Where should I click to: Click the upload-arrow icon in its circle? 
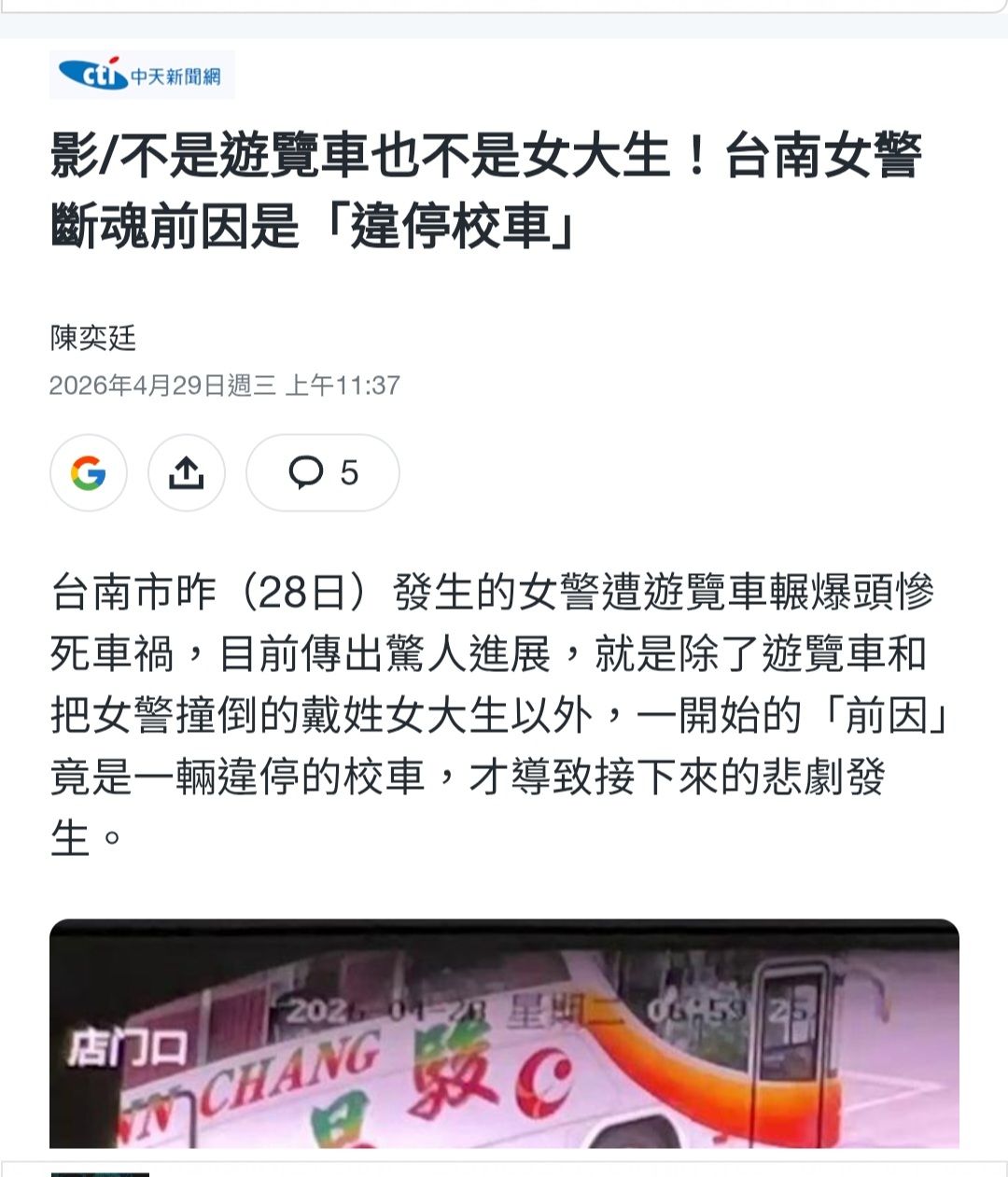(188, 474)
